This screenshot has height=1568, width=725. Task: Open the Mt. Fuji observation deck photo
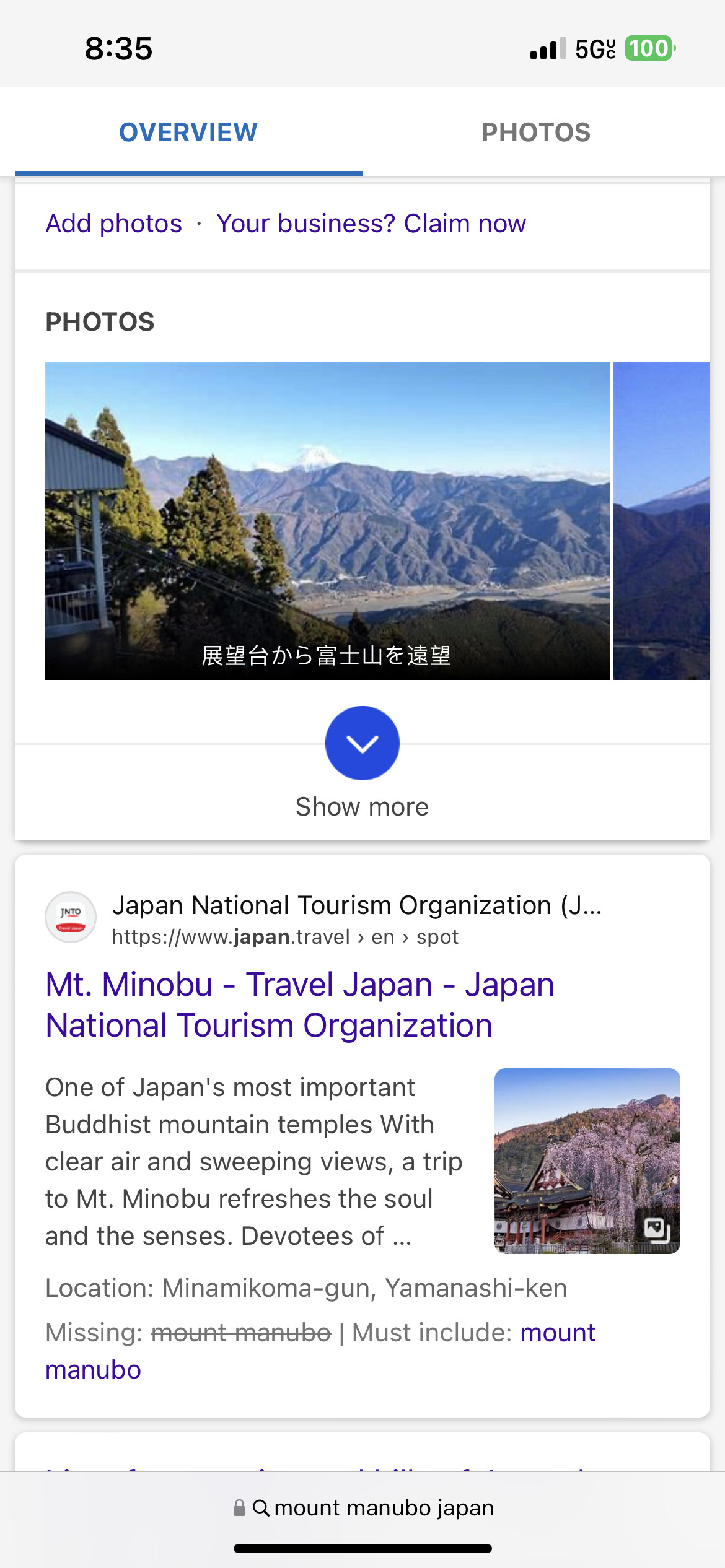click(x=327, y=520)
